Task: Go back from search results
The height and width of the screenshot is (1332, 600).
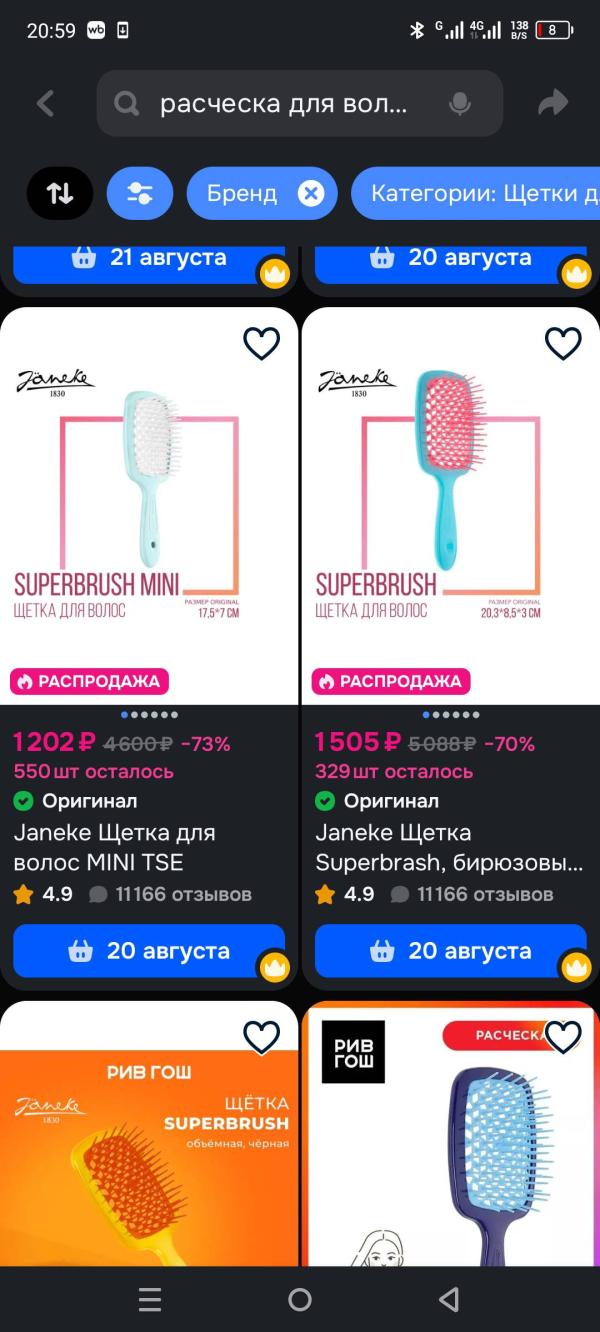Action: click(x=45, y=103)
